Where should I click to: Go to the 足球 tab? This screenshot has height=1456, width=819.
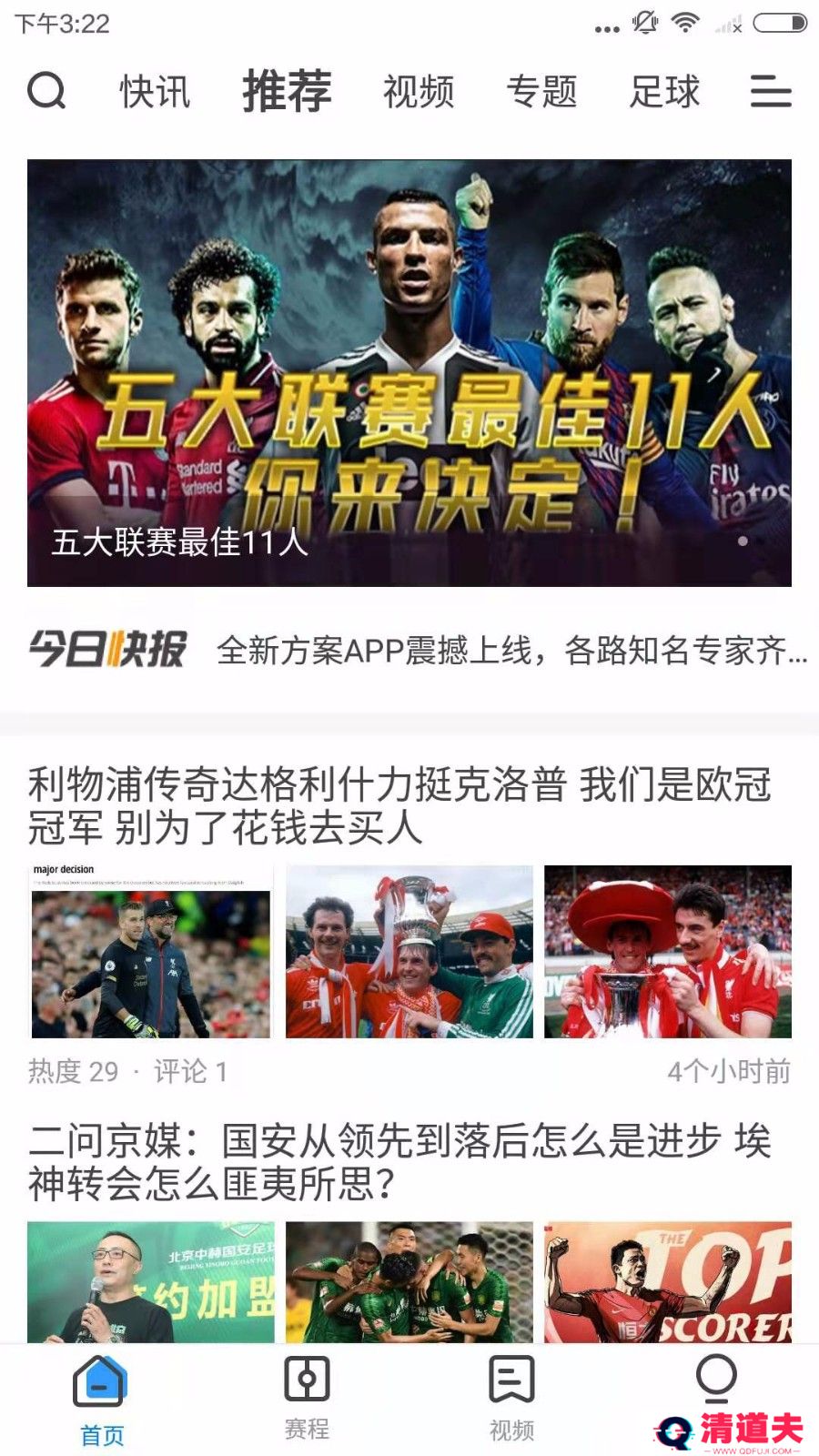[664, 92]
